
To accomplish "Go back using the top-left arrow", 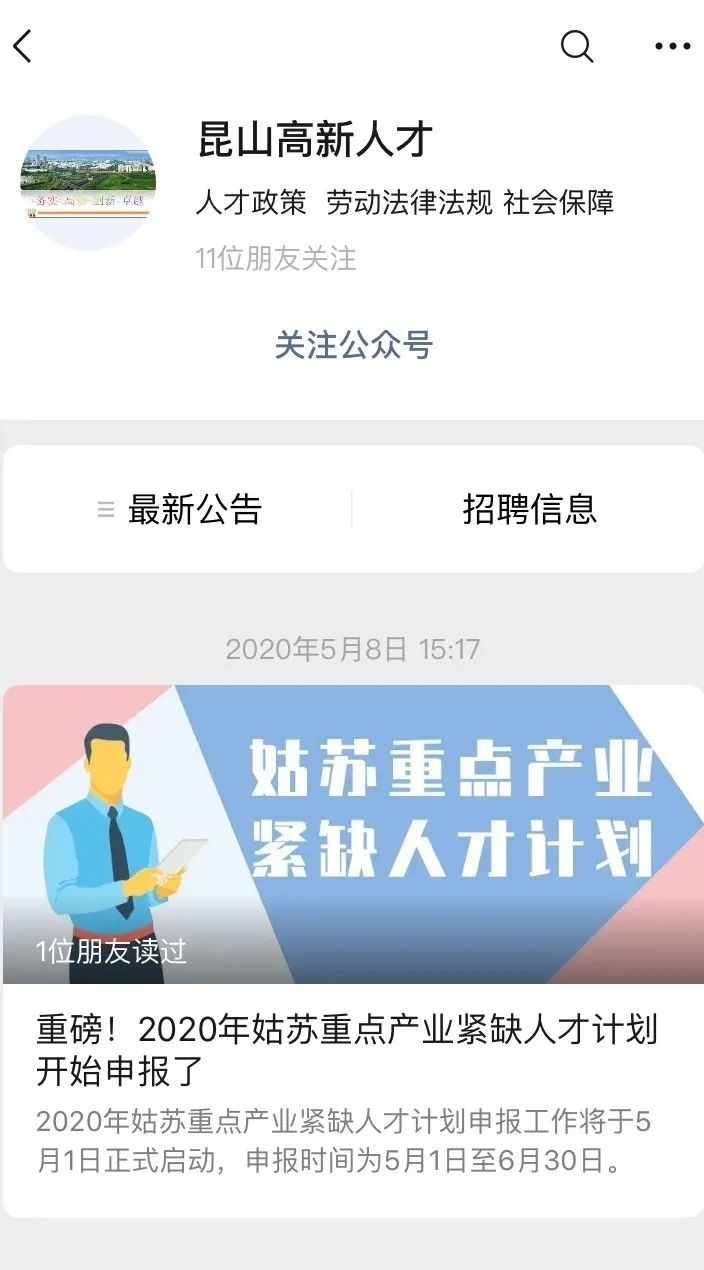I will [x=24, y=47].
